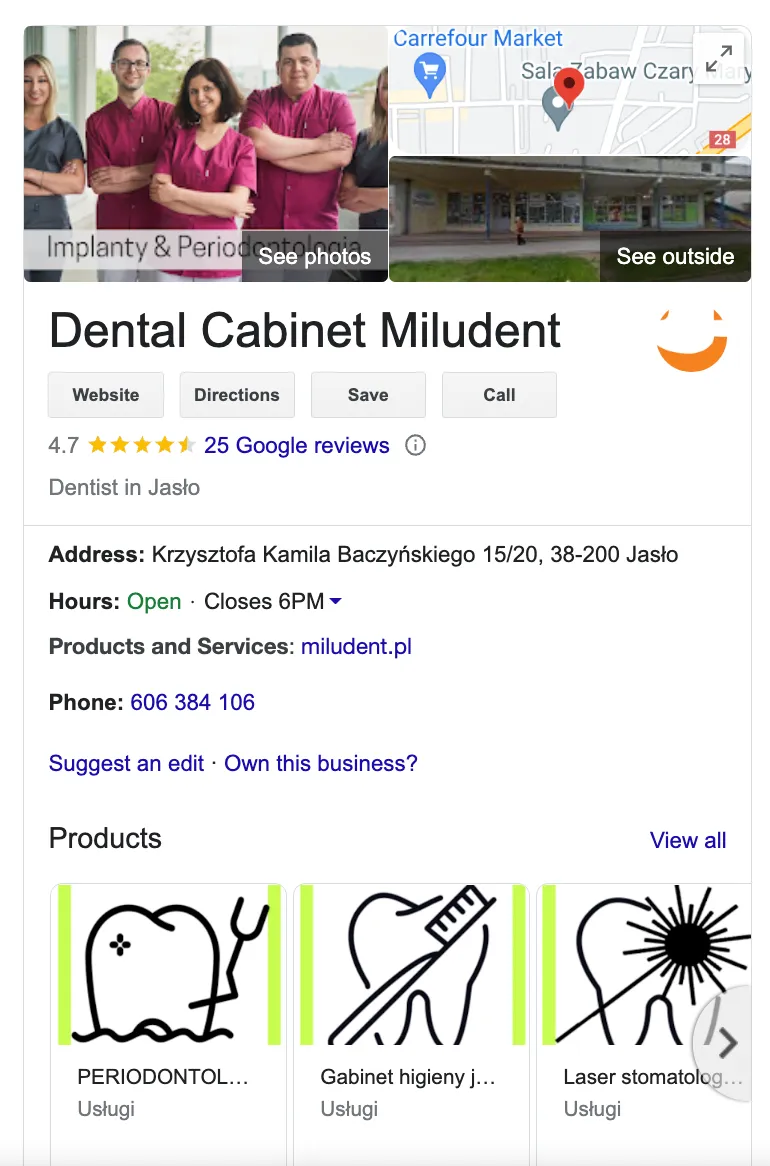The height and width of the screenshot is (1166, 770).
Task: Claim via Own this business?
Action: [321, 764]
